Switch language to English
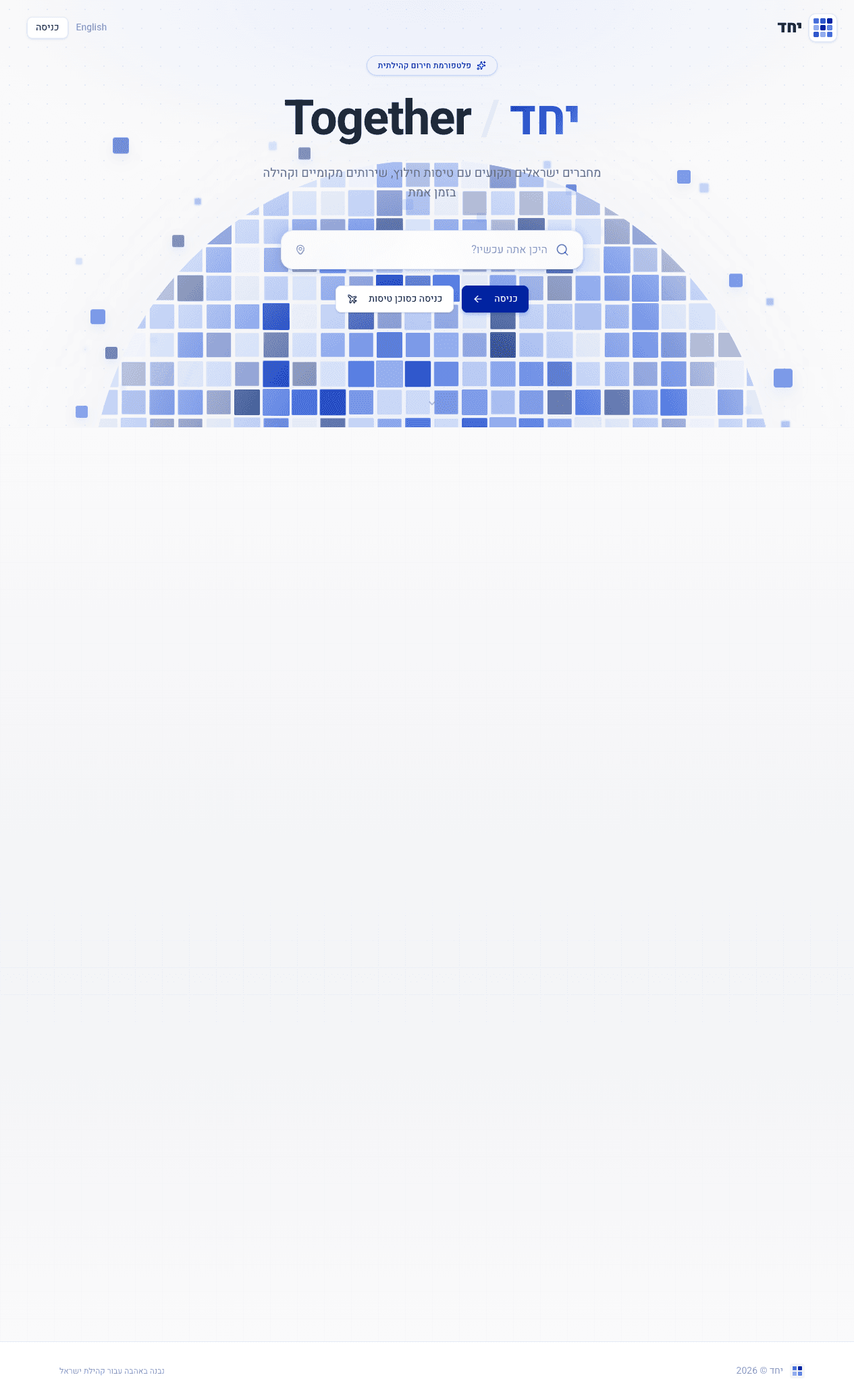 [x=91, y=28]
